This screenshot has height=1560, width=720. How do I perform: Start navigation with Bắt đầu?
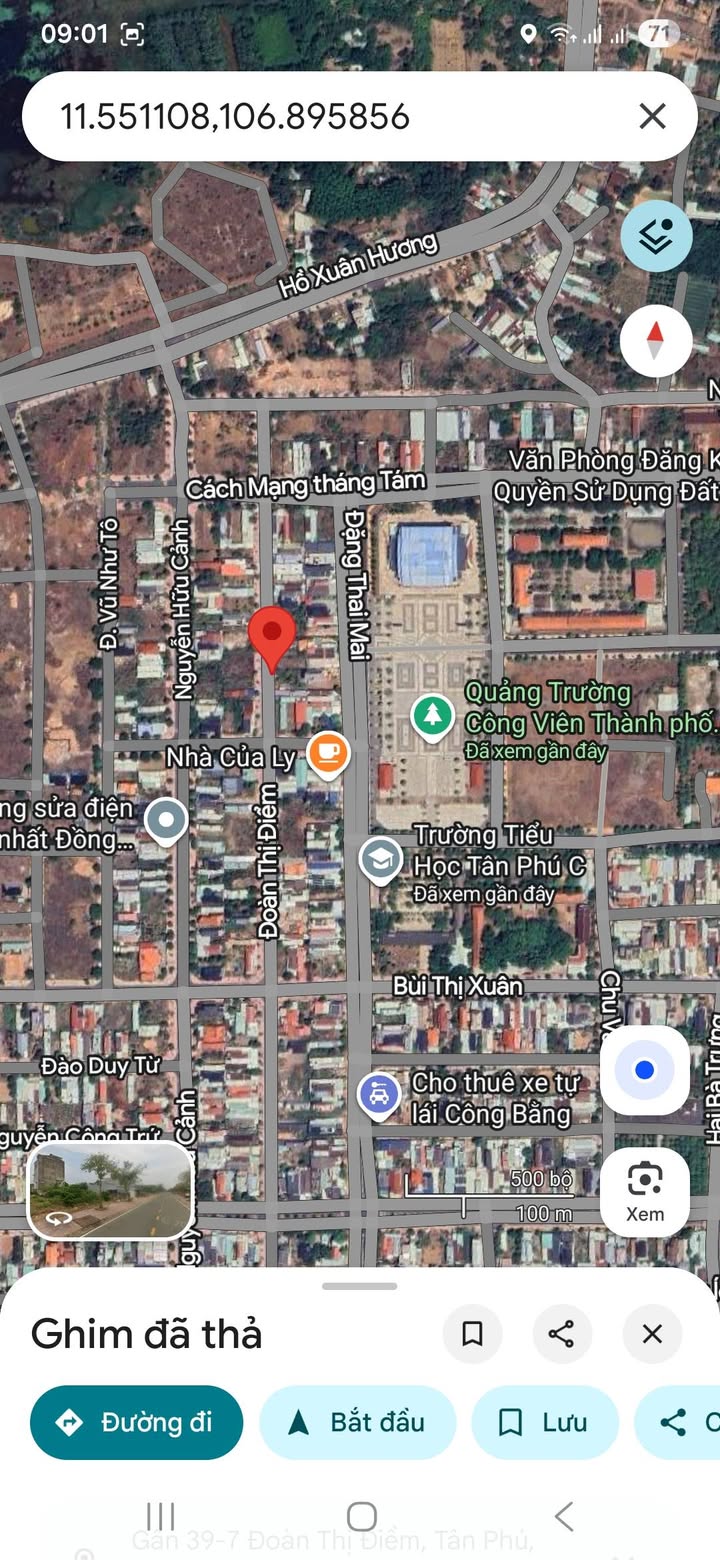click(x=358, y=1422)
